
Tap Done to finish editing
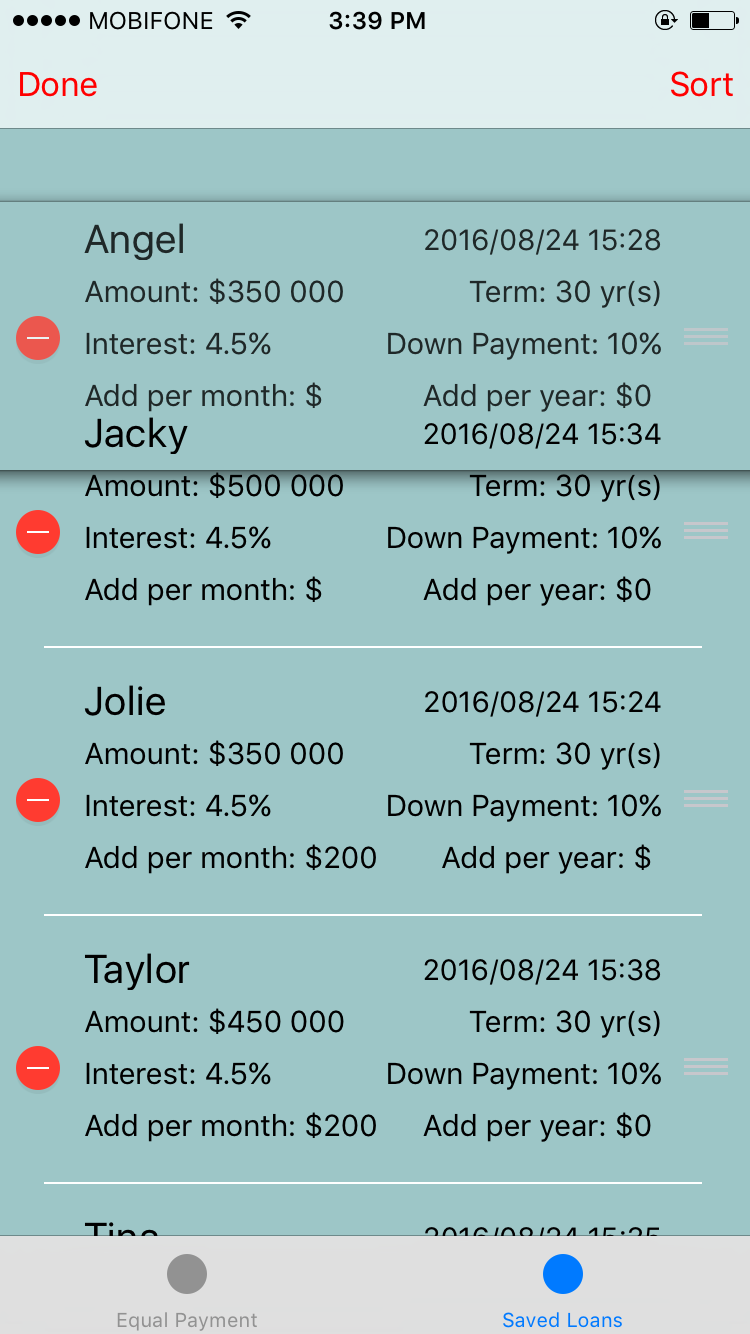tap(58, 85)
